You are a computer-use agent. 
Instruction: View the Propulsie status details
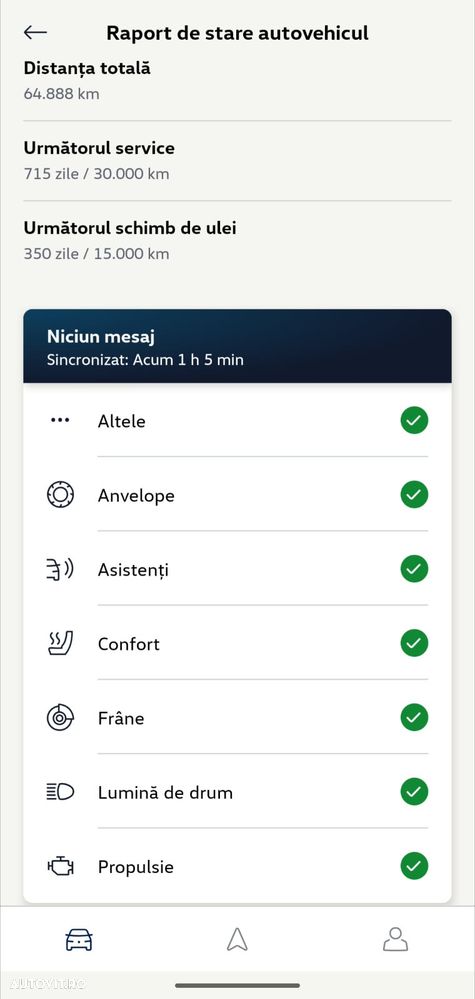pyautogui.click(x=237, y=866)
